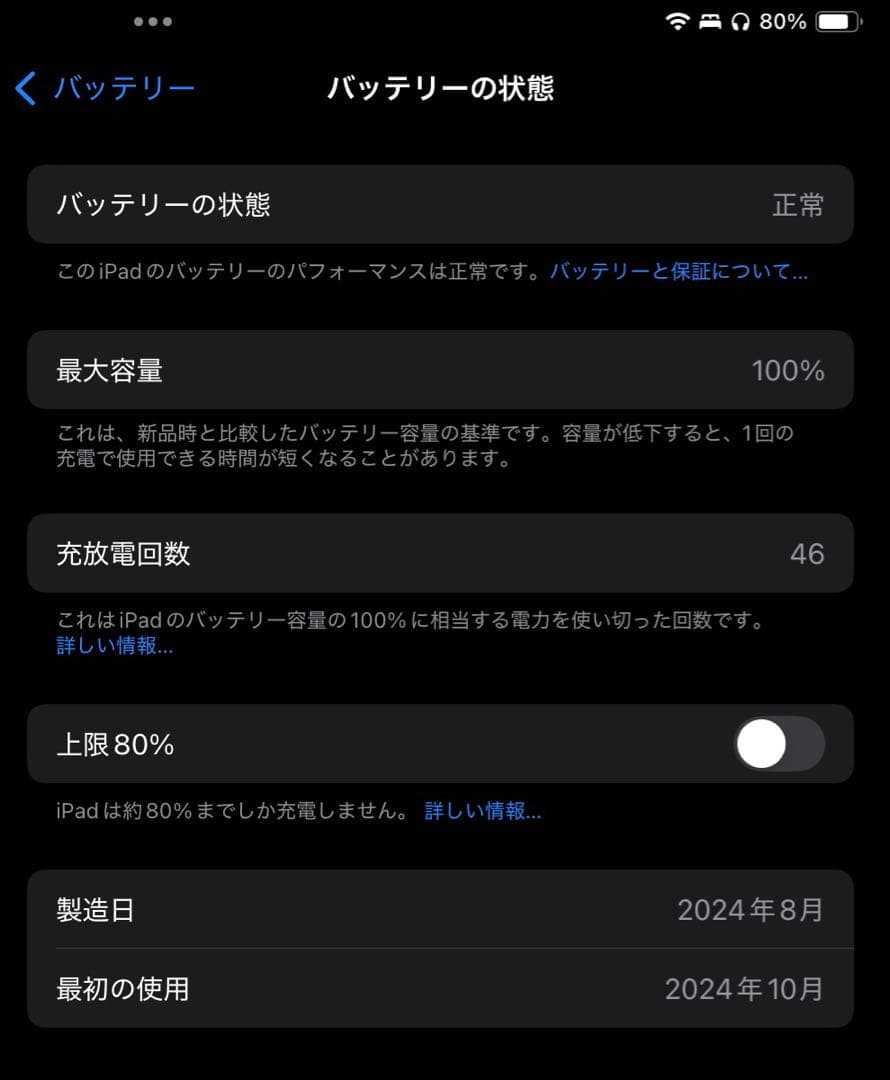Tap the headphones icon in status bar
The width and height of the screenshot is (890, 1080).
[x=740, y=20]
